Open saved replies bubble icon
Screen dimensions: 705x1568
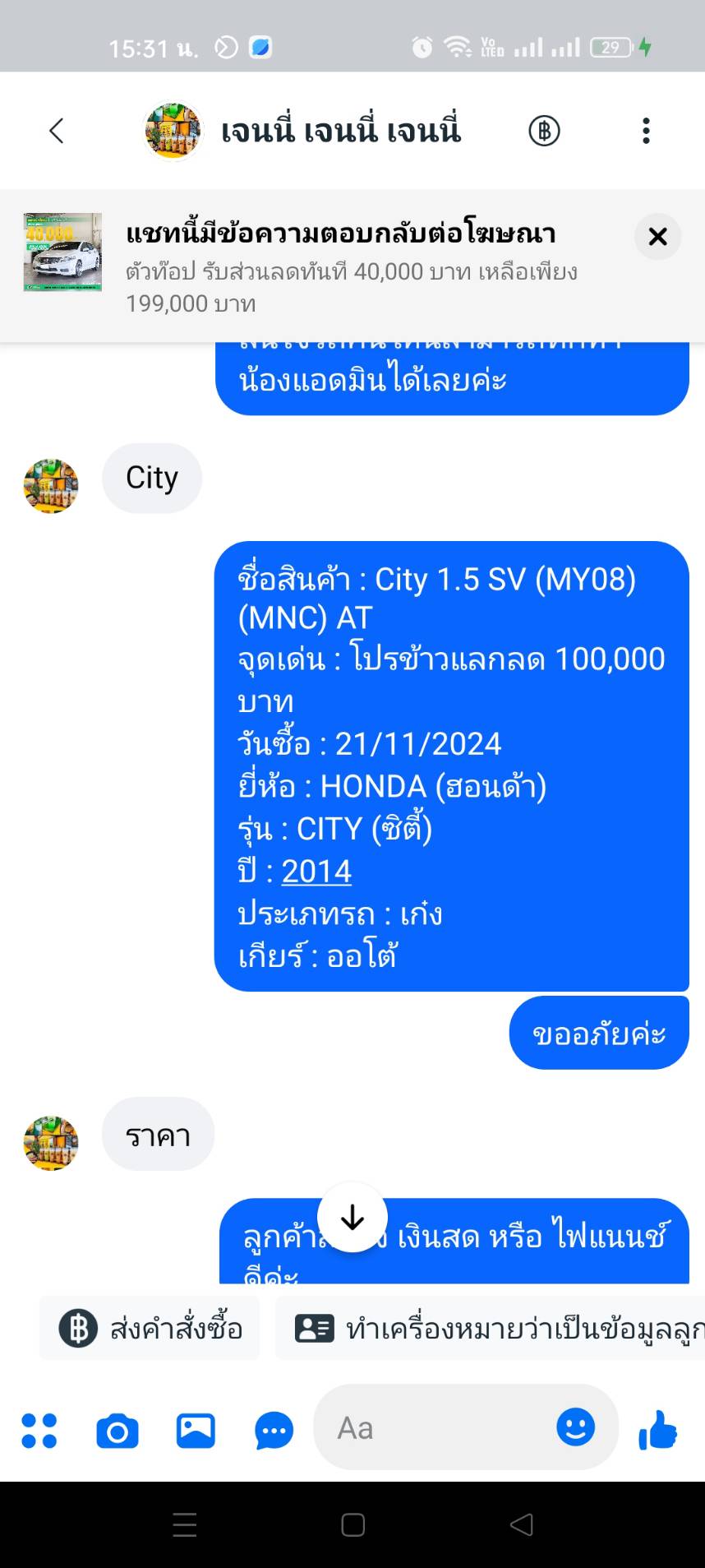(274, 1431)
